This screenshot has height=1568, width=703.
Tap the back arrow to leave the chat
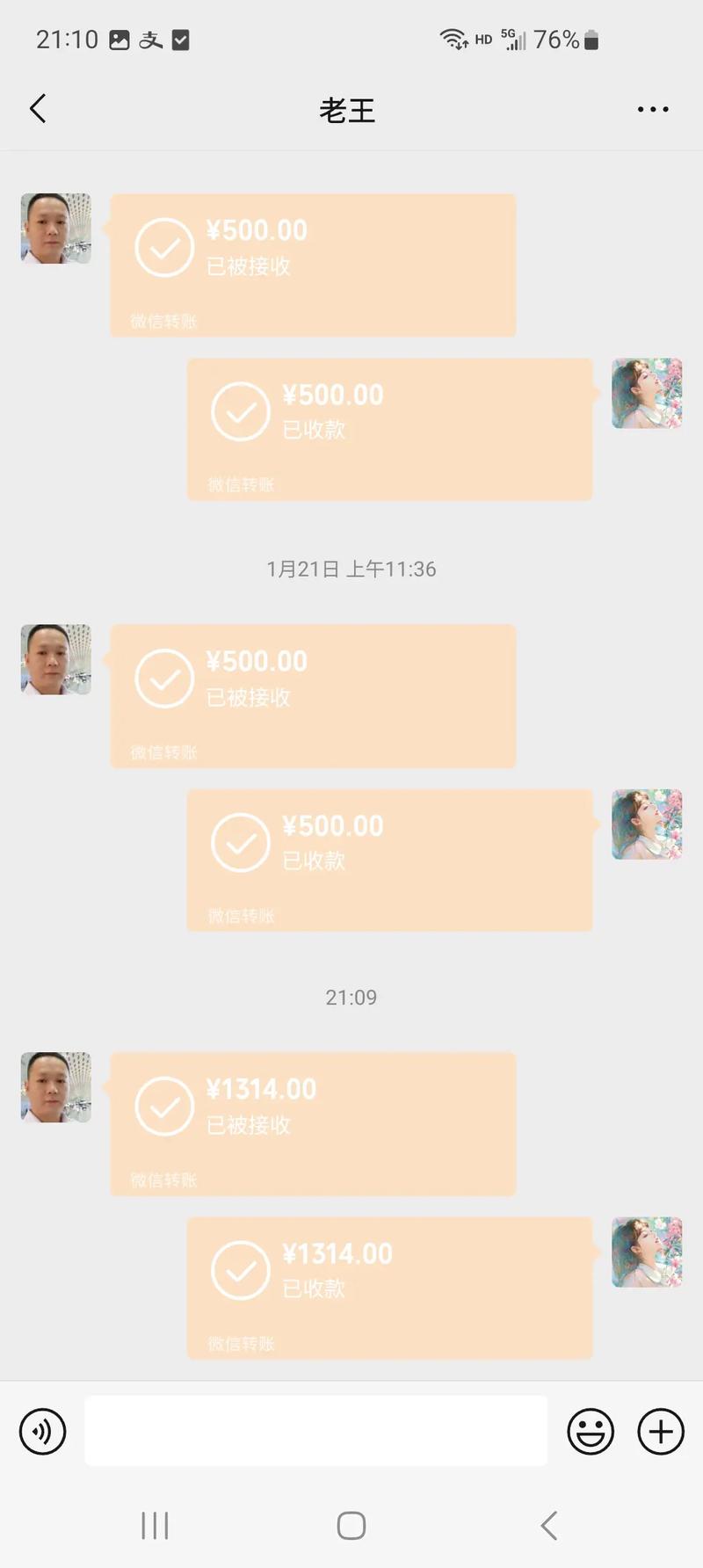37,108
